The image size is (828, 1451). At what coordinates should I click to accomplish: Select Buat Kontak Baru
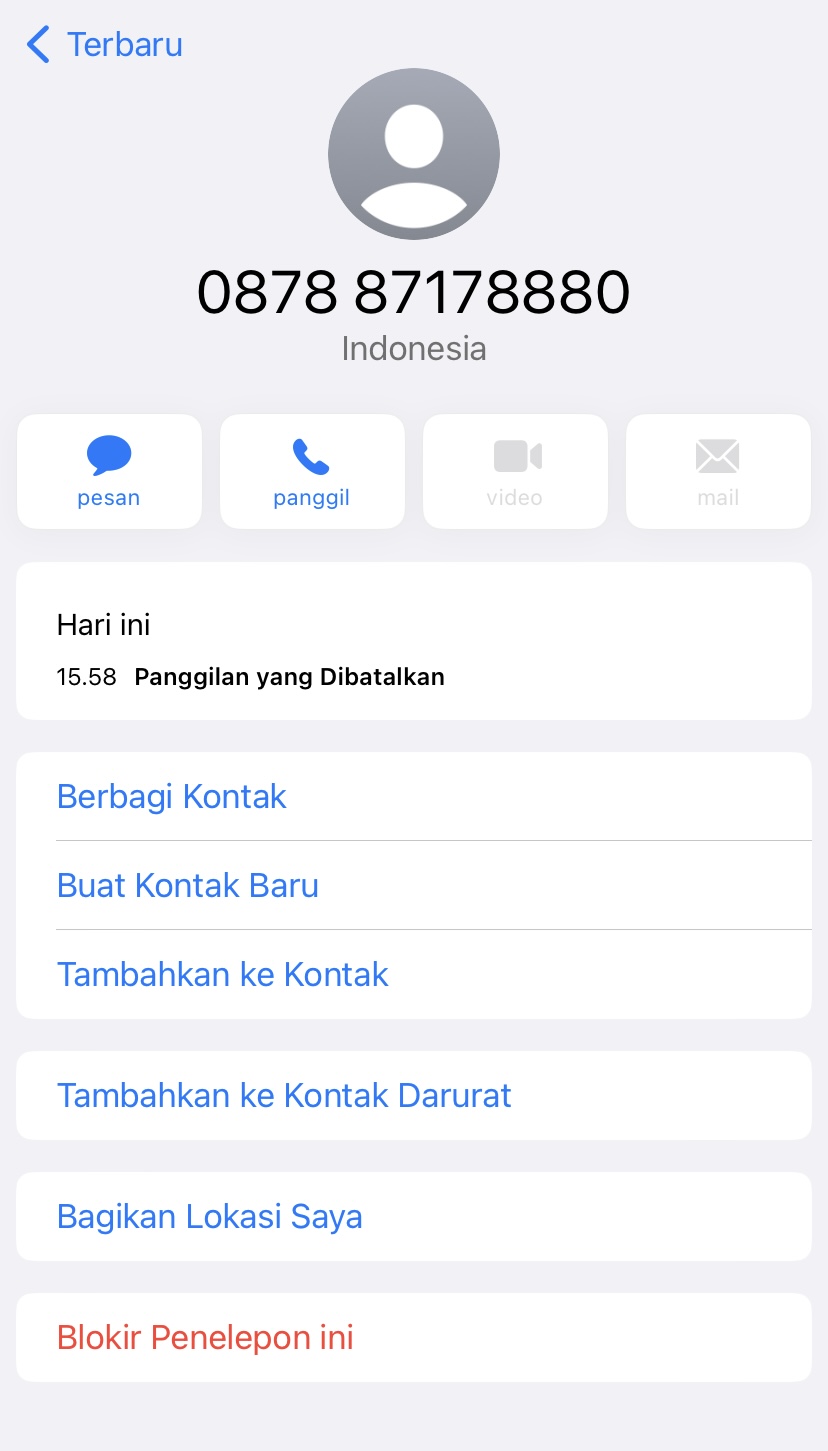click(x=187, y=885)
